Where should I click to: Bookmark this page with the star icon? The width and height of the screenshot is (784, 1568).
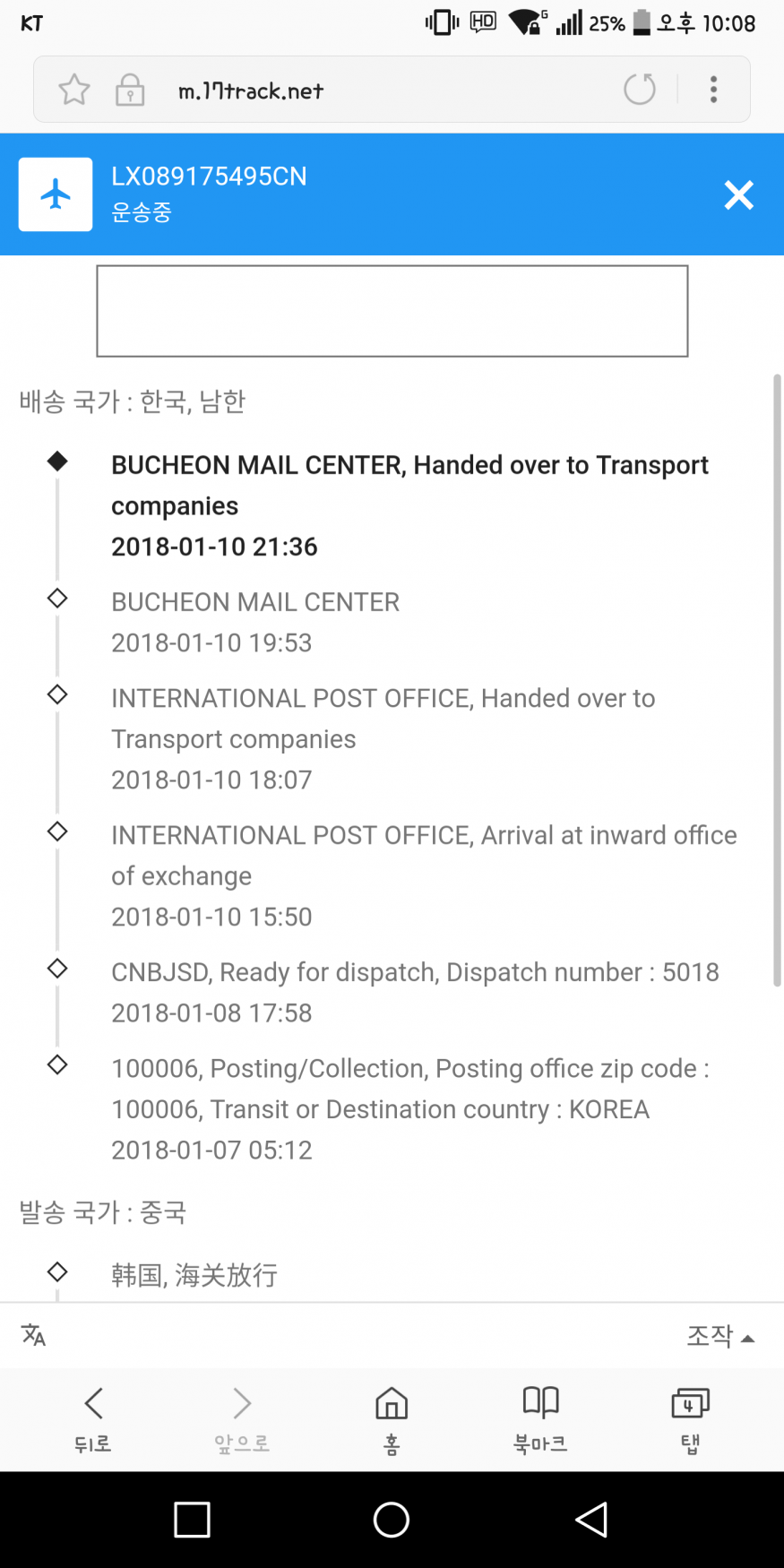pyautogui.click(x=74, y=90)
